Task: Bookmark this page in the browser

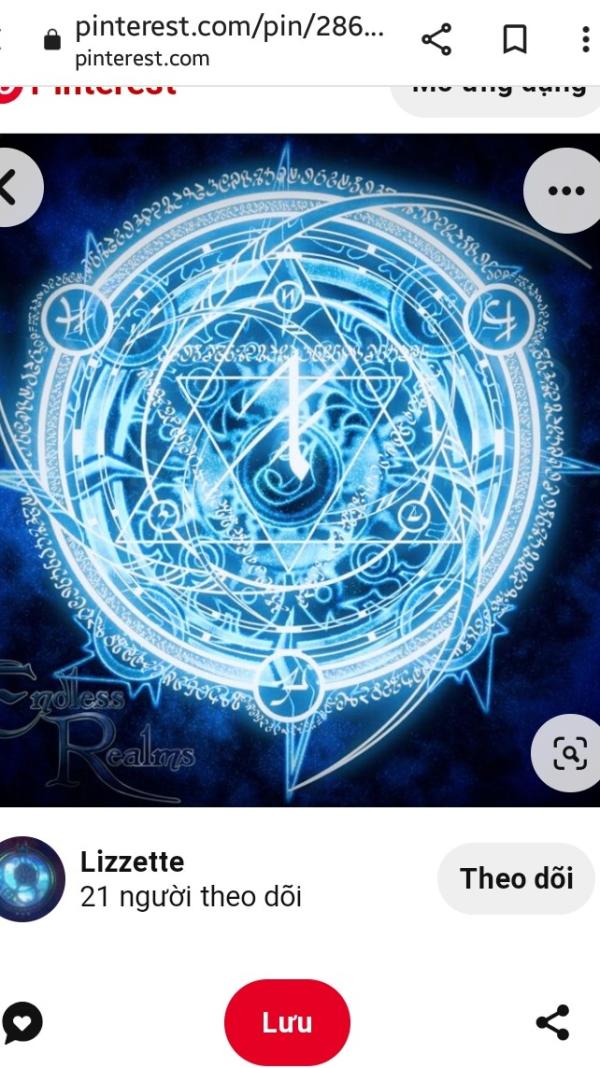Action: point(514,40)
